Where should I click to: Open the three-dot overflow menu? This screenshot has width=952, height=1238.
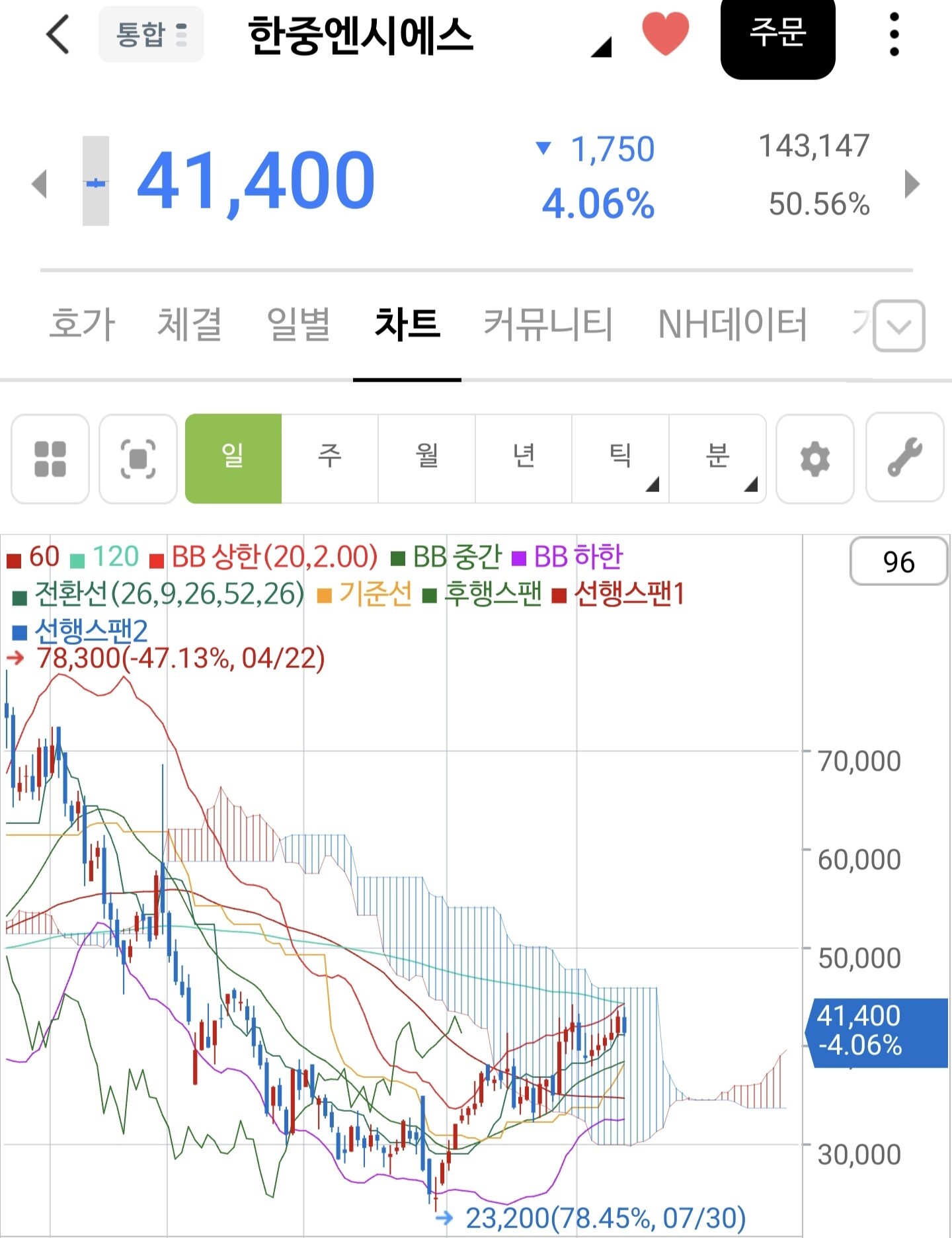click(894, 34)
